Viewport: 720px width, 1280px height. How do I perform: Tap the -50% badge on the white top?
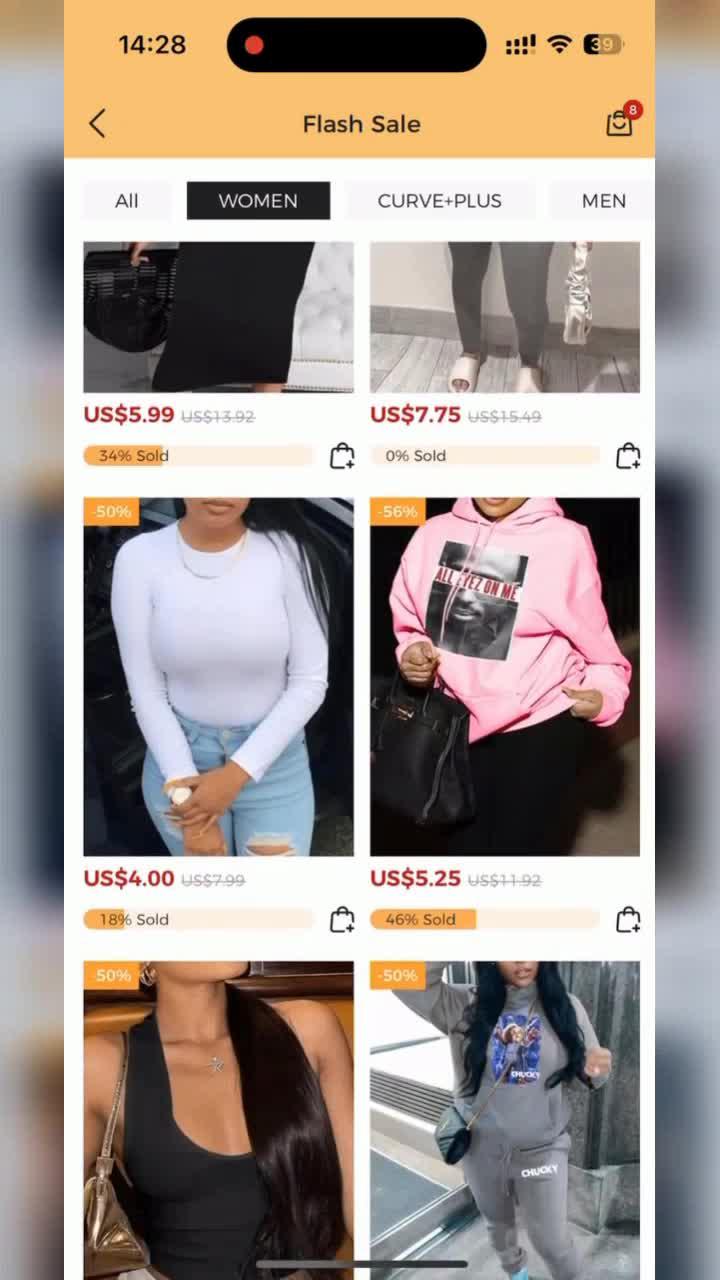[x=110, y=511]
